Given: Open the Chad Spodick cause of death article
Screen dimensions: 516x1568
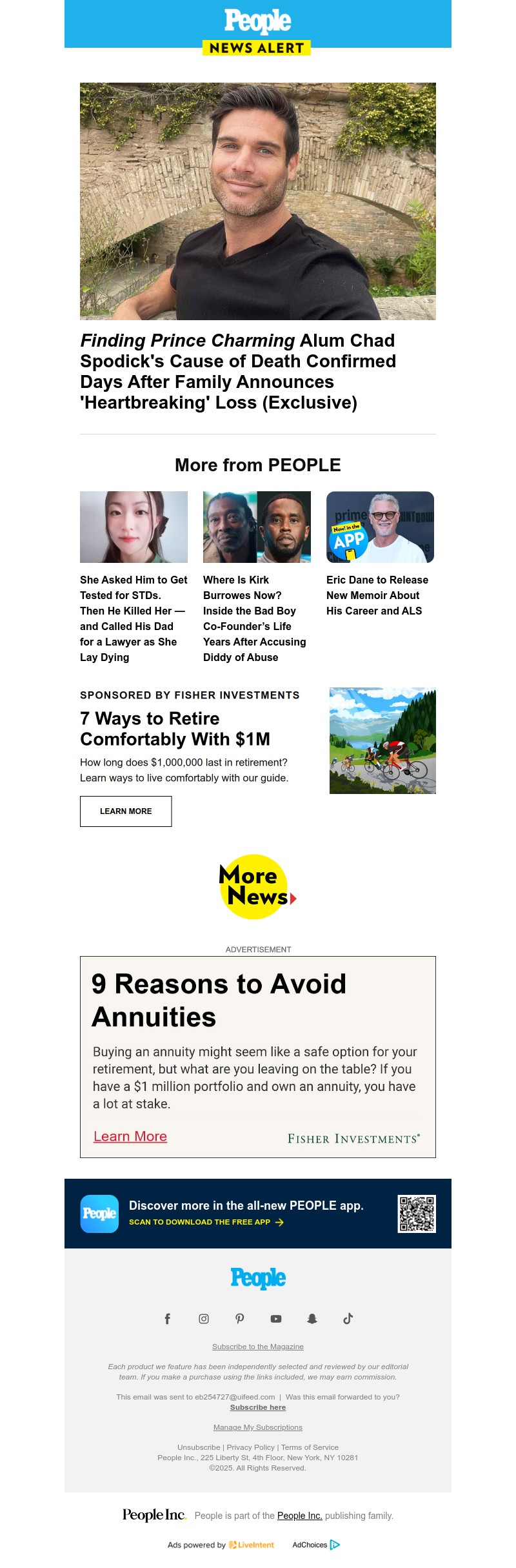Looking at the screenshot, I should [237, 371].
